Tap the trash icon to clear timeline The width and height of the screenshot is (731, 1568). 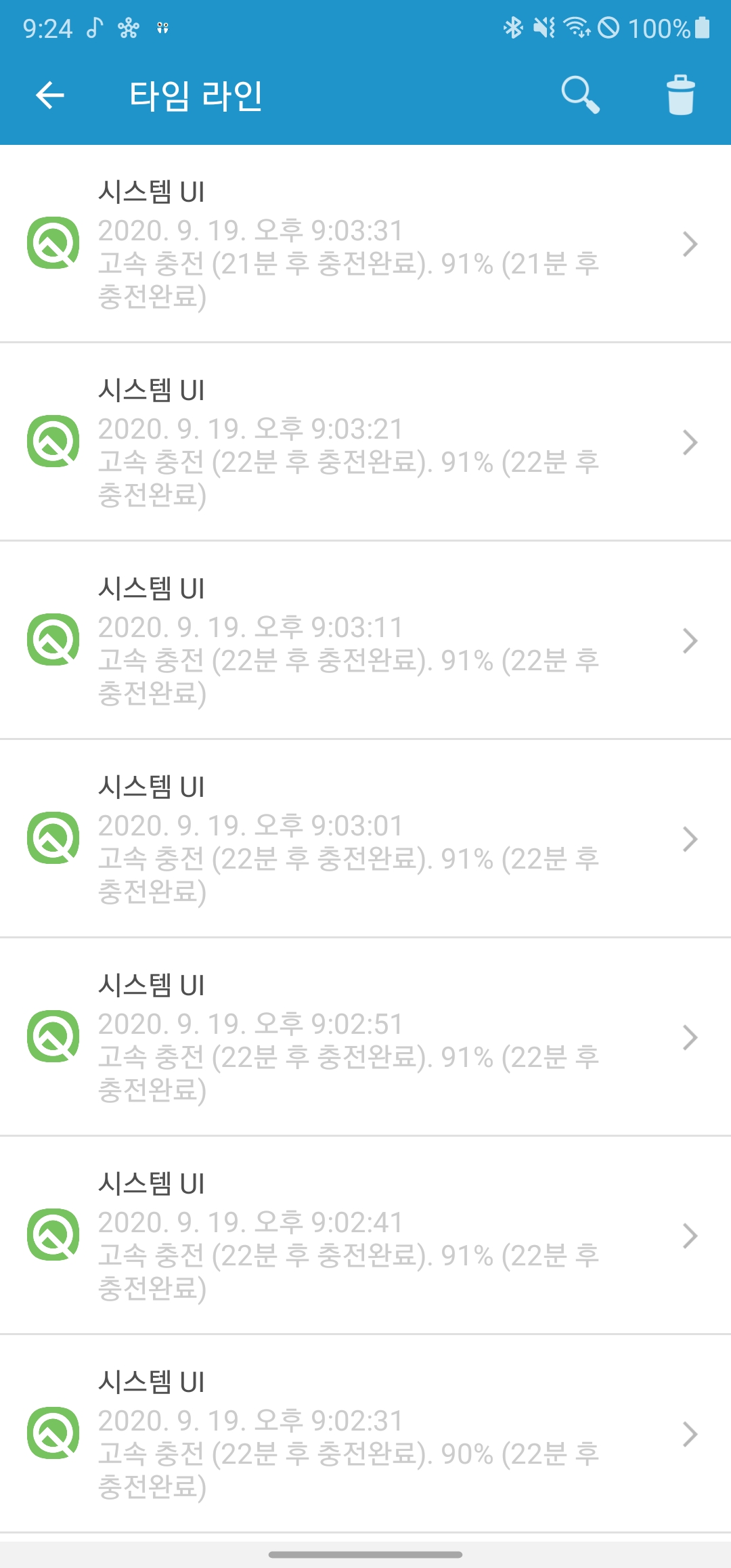coord(680,95)
